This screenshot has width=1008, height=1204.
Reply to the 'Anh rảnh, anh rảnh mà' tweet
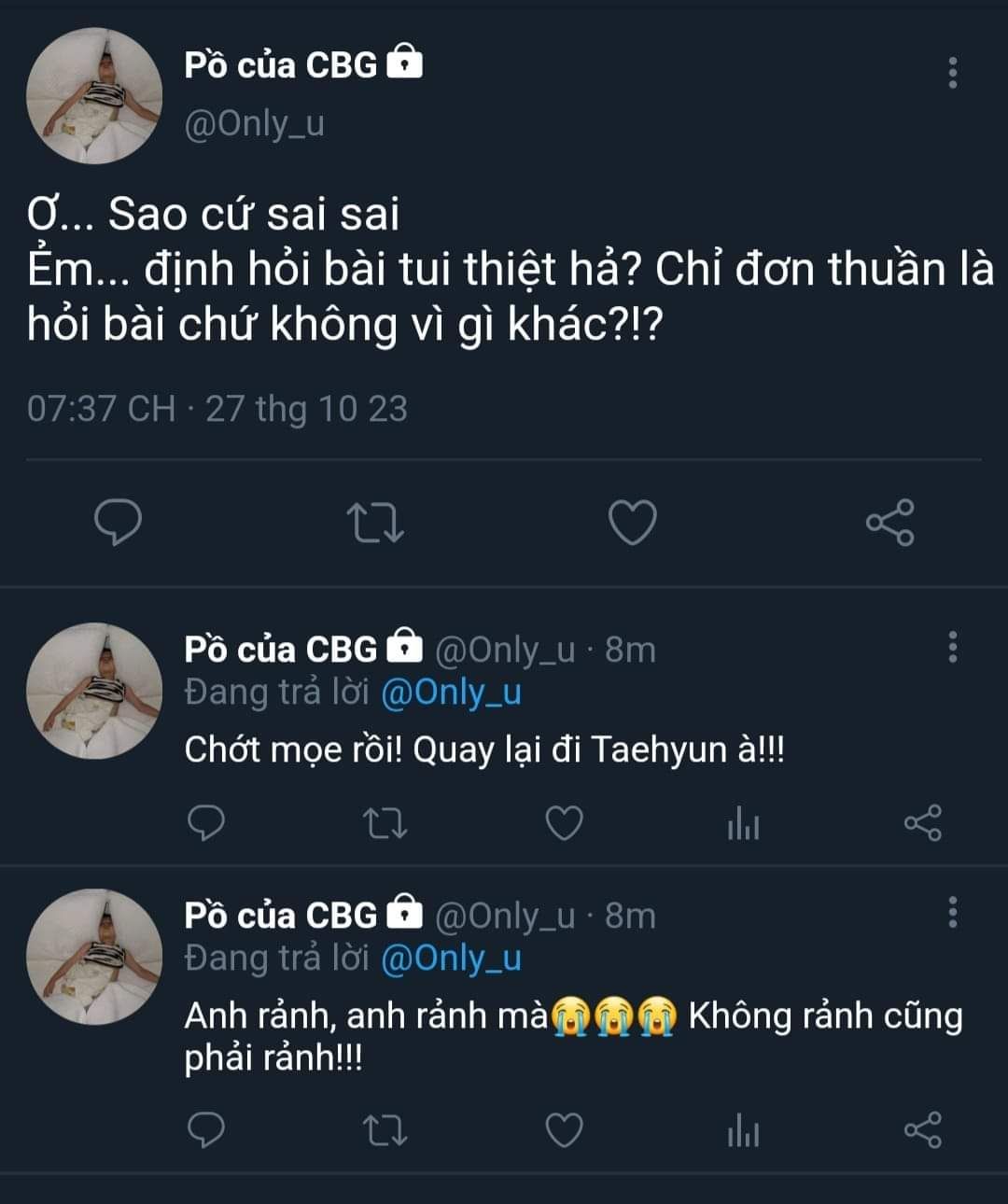[206, 1130]
